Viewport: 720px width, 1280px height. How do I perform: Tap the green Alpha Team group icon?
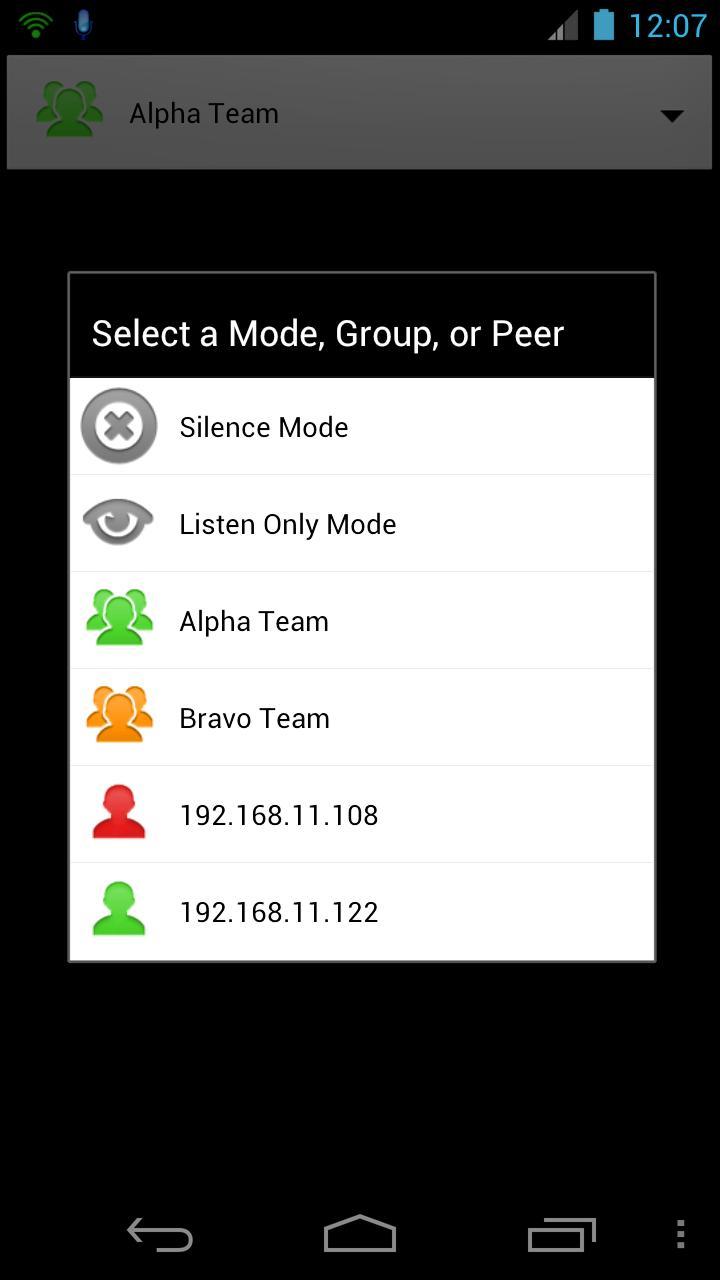(118, 618)
